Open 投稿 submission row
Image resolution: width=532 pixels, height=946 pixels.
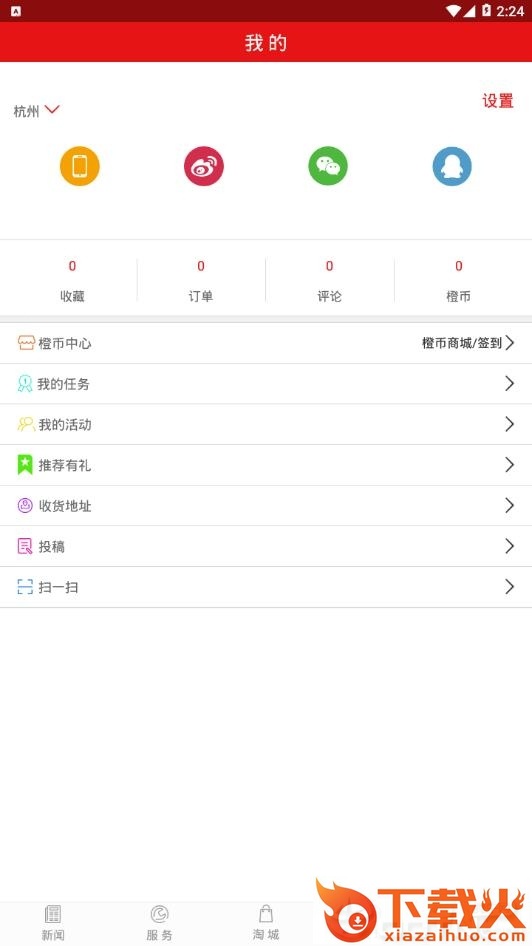(x=266, y=547)
